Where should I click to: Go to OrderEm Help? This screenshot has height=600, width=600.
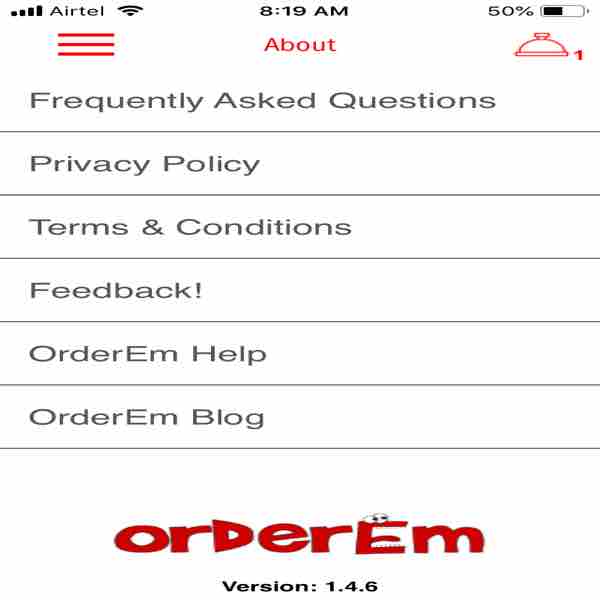148,354
